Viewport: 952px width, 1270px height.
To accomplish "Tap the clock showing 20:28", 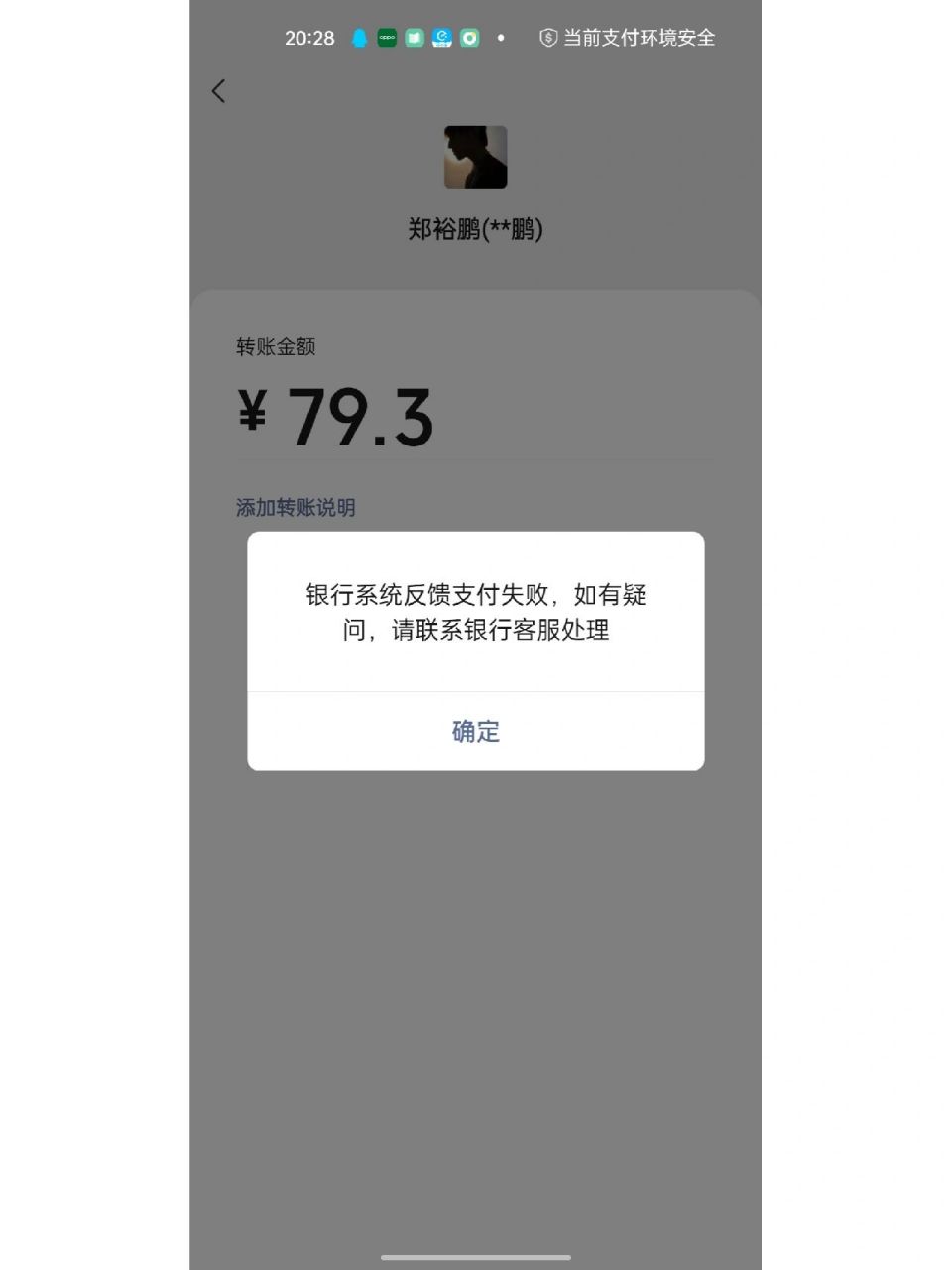I will pos(310,38).
